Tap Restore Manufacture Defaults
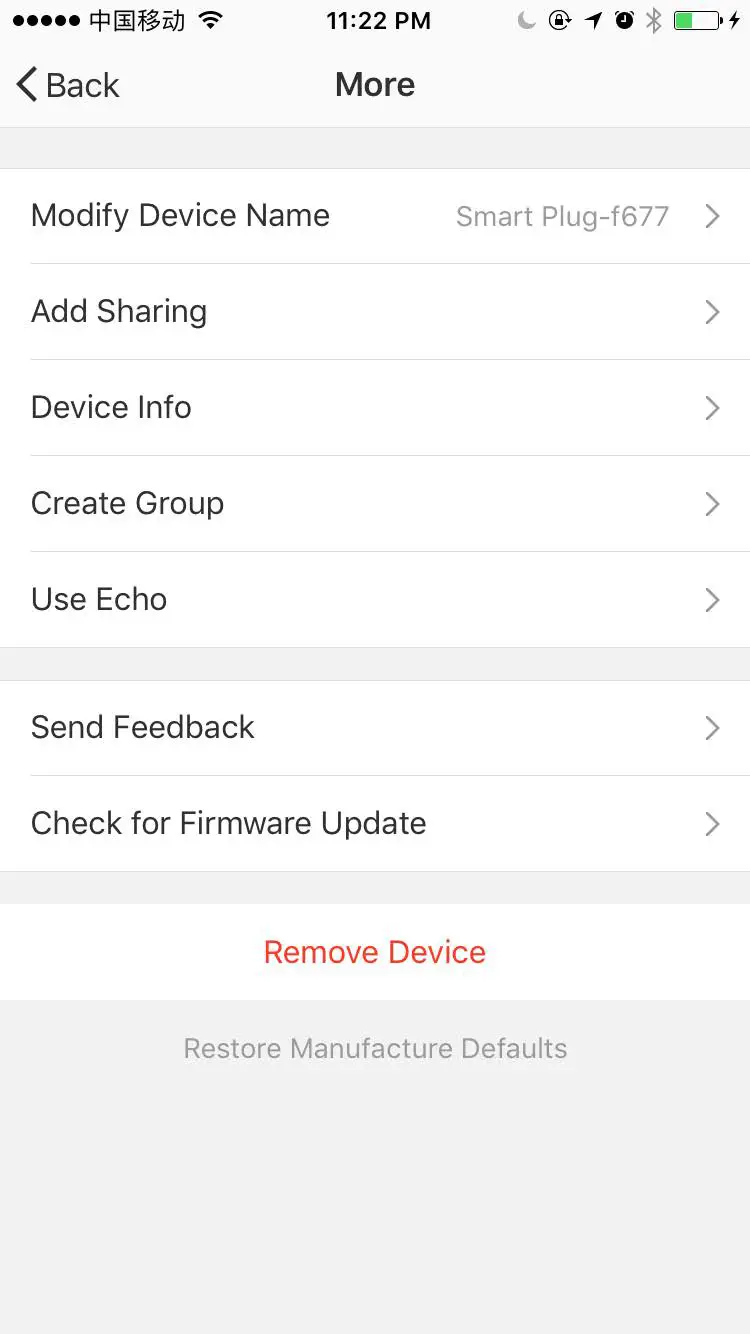 [375, 1049]
